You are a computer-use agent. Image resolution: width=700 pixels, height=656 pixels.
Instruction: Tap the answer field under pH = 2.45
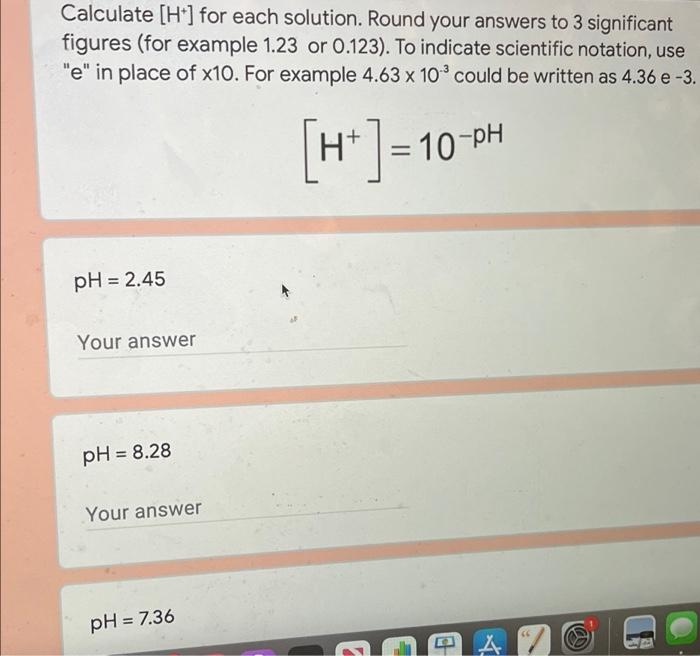pyautogui.click(x=240, y=341)
